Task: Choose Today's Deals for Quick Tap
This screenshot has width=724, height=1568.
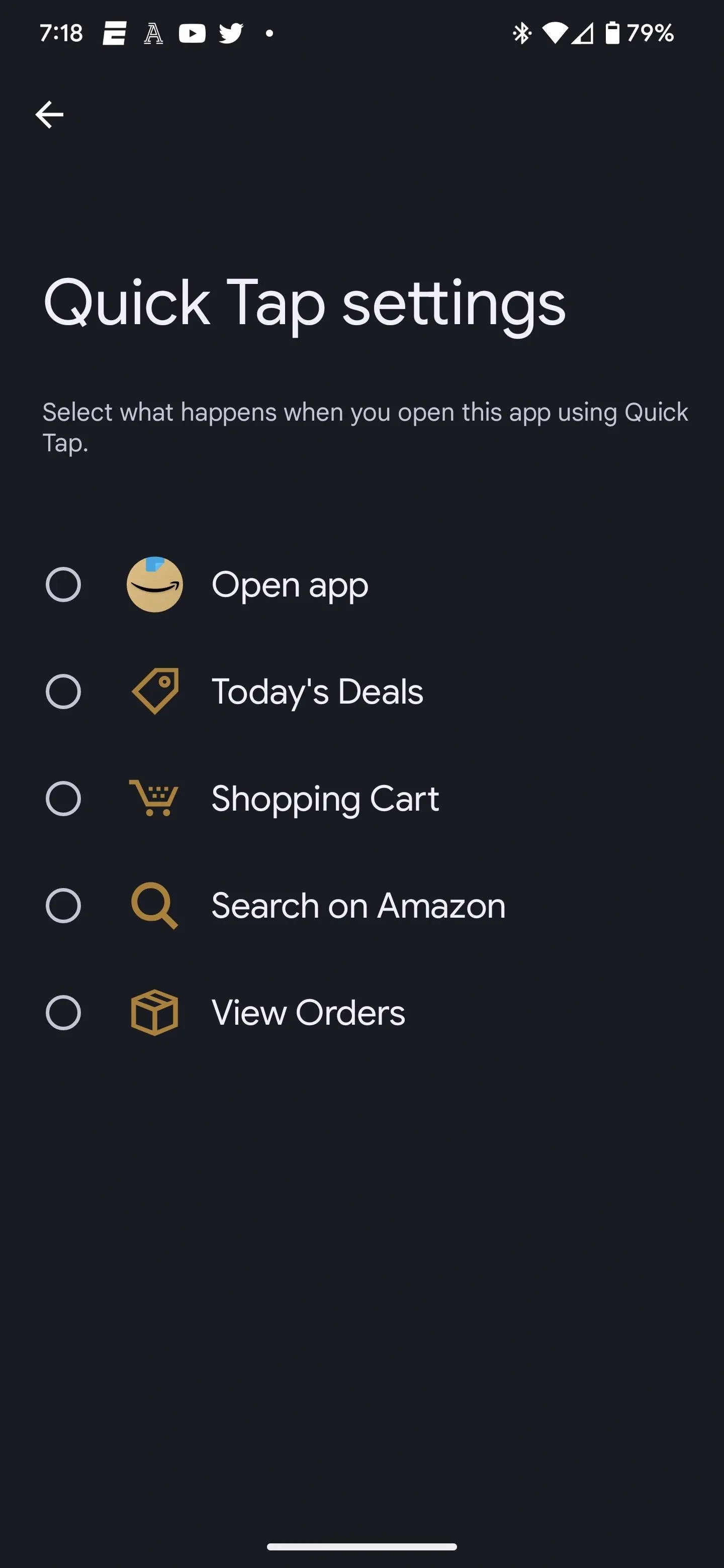Action: (x=361, y=692)
